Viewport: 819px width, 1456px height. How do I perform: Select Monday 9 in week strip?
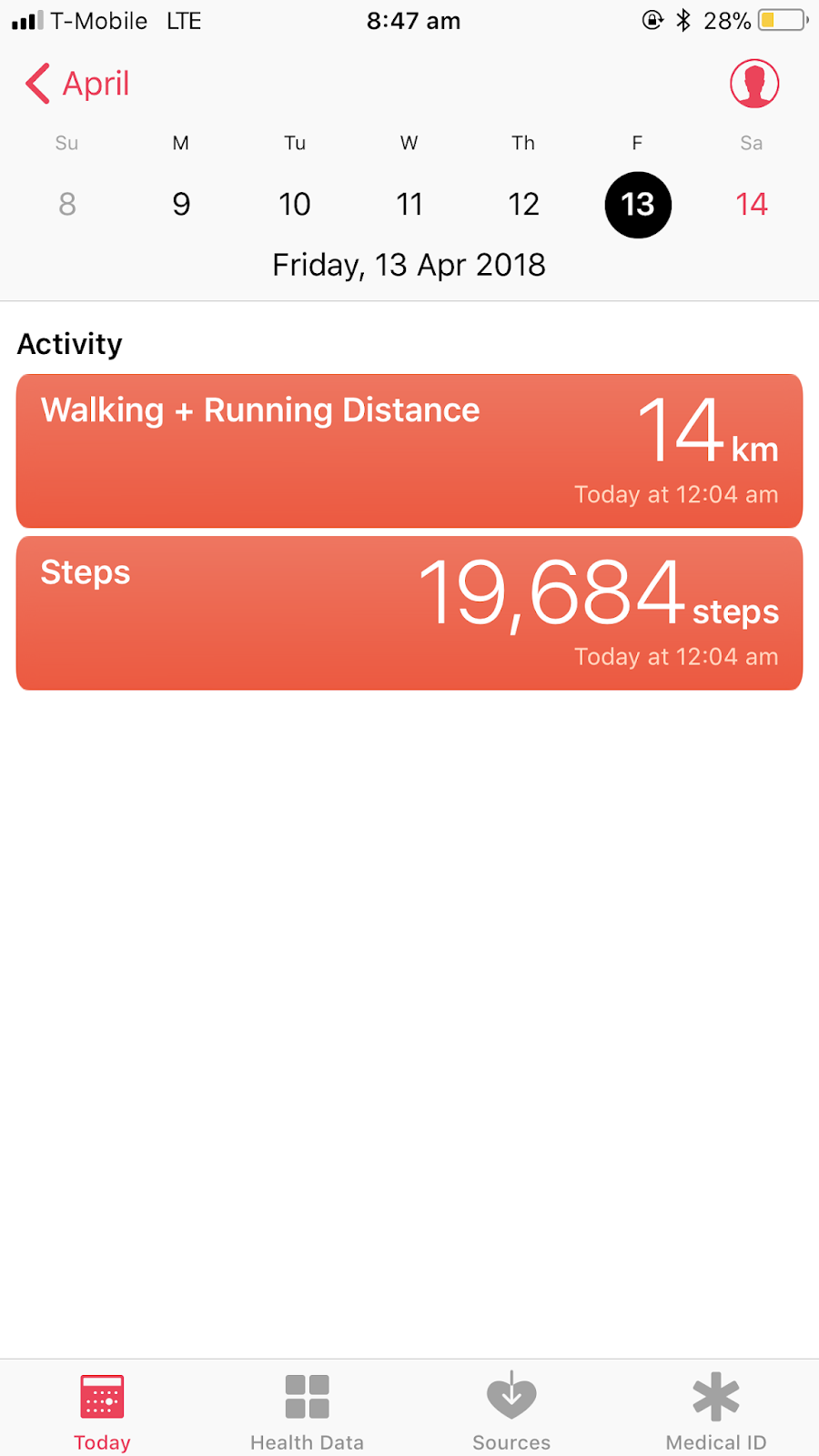coord(181,204)
